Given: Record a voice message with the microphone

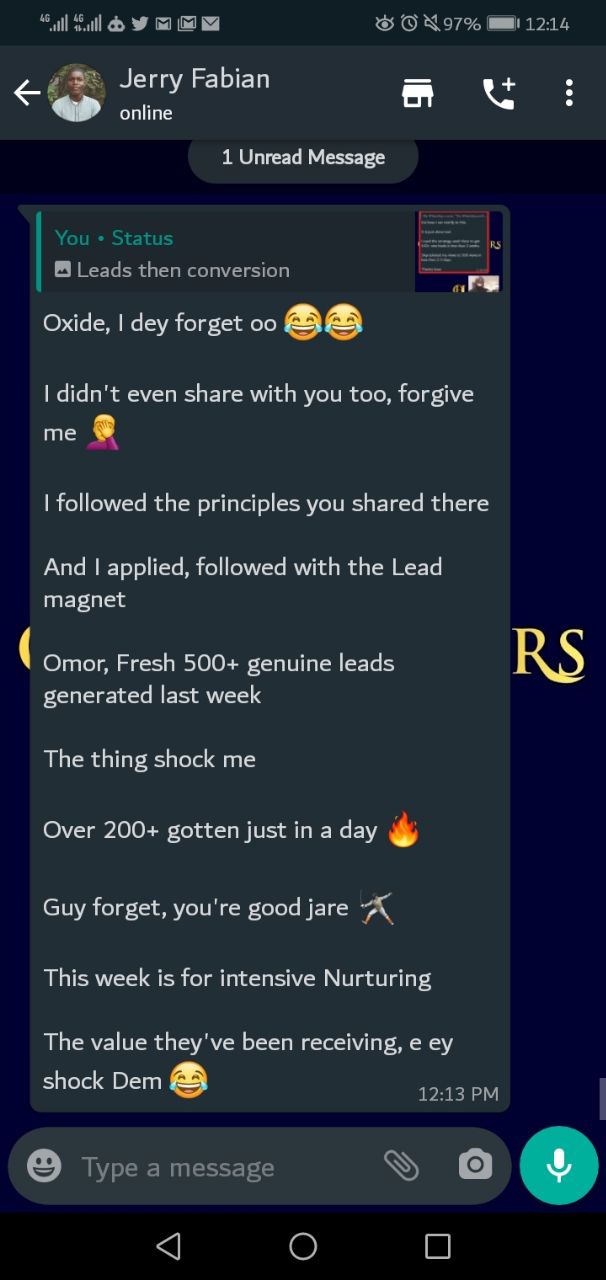Looking at the screenshot, I should pyautogui.click(x=559, y=1165).
